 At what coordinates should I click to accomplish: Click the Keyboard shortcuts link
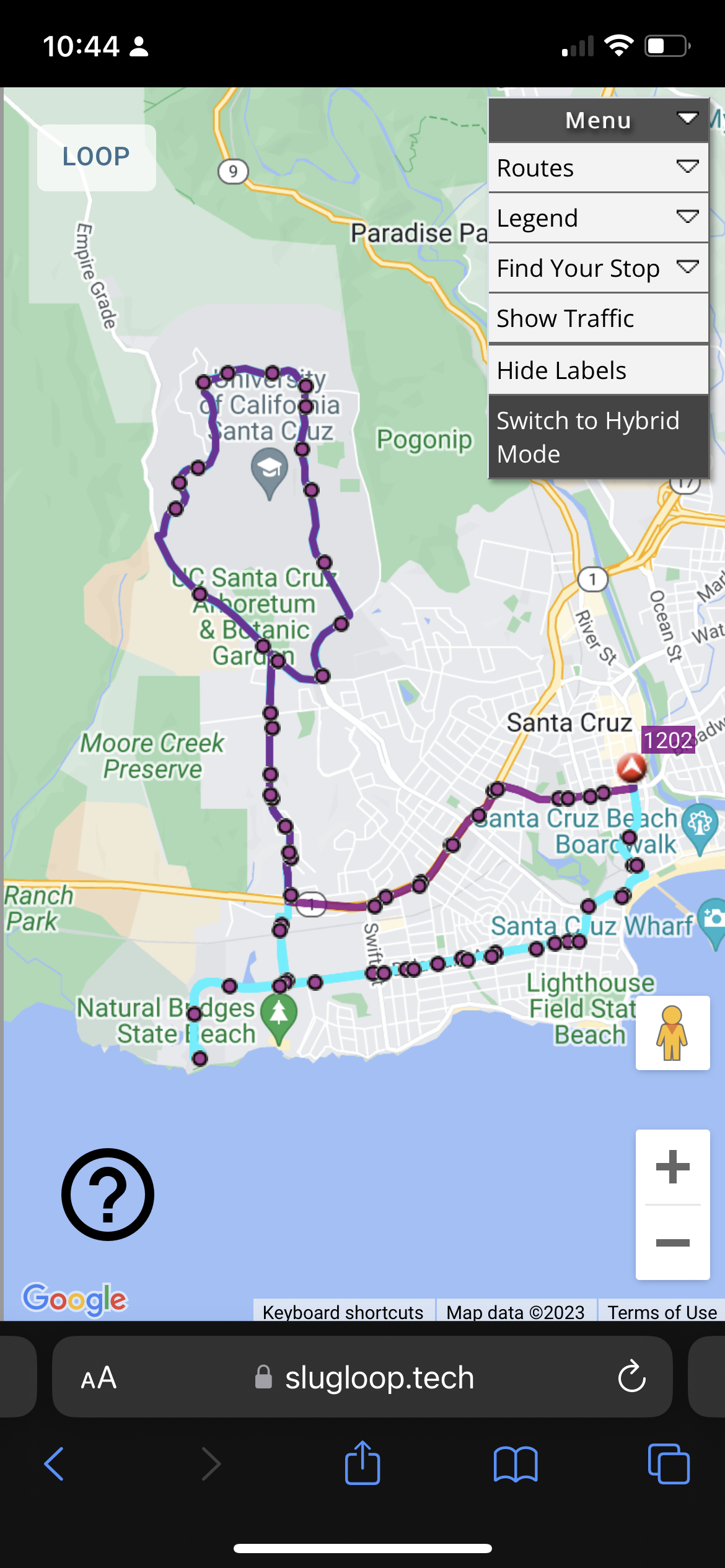343,1312
